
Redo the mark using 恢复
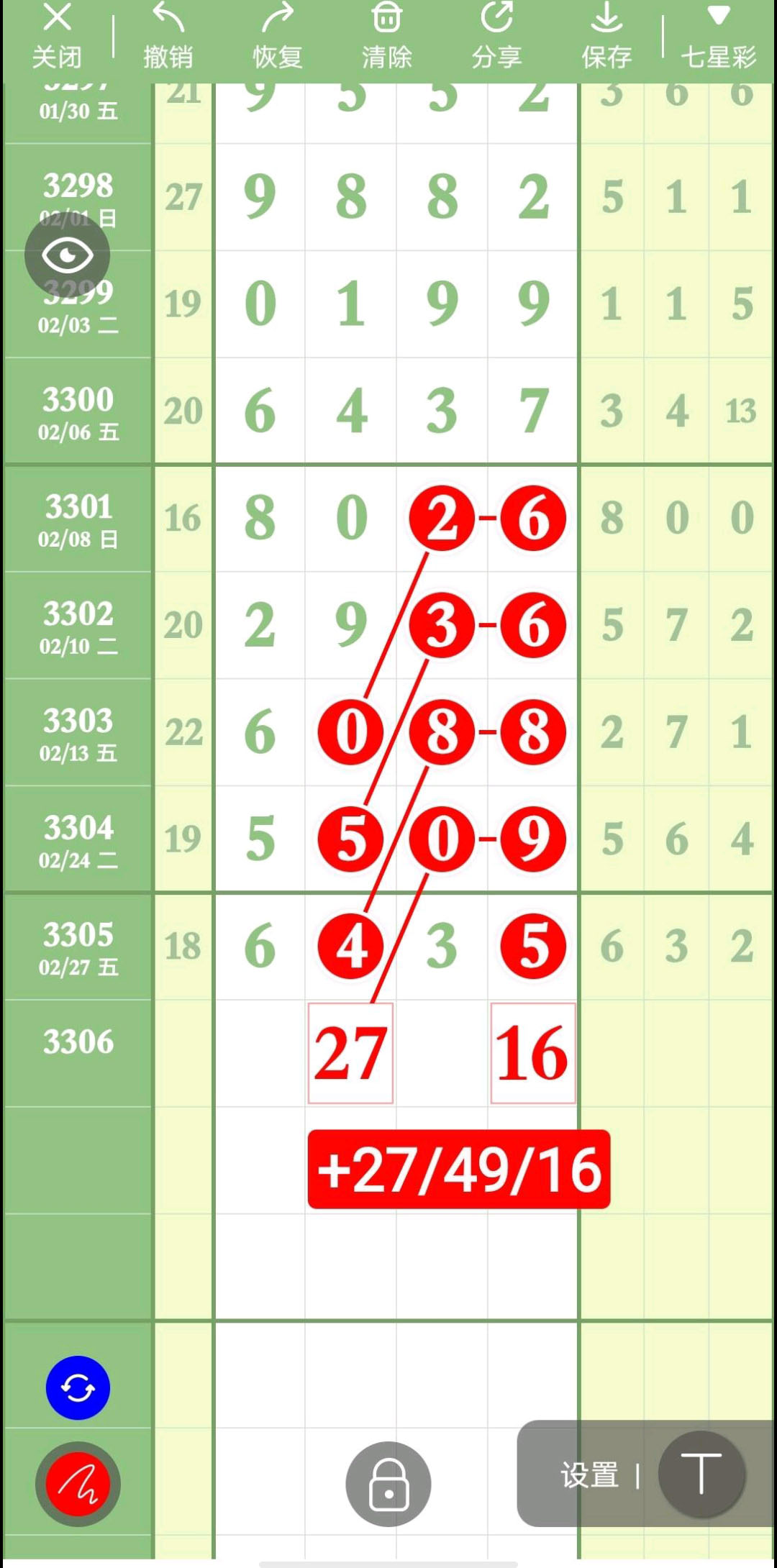click(277, 36)
